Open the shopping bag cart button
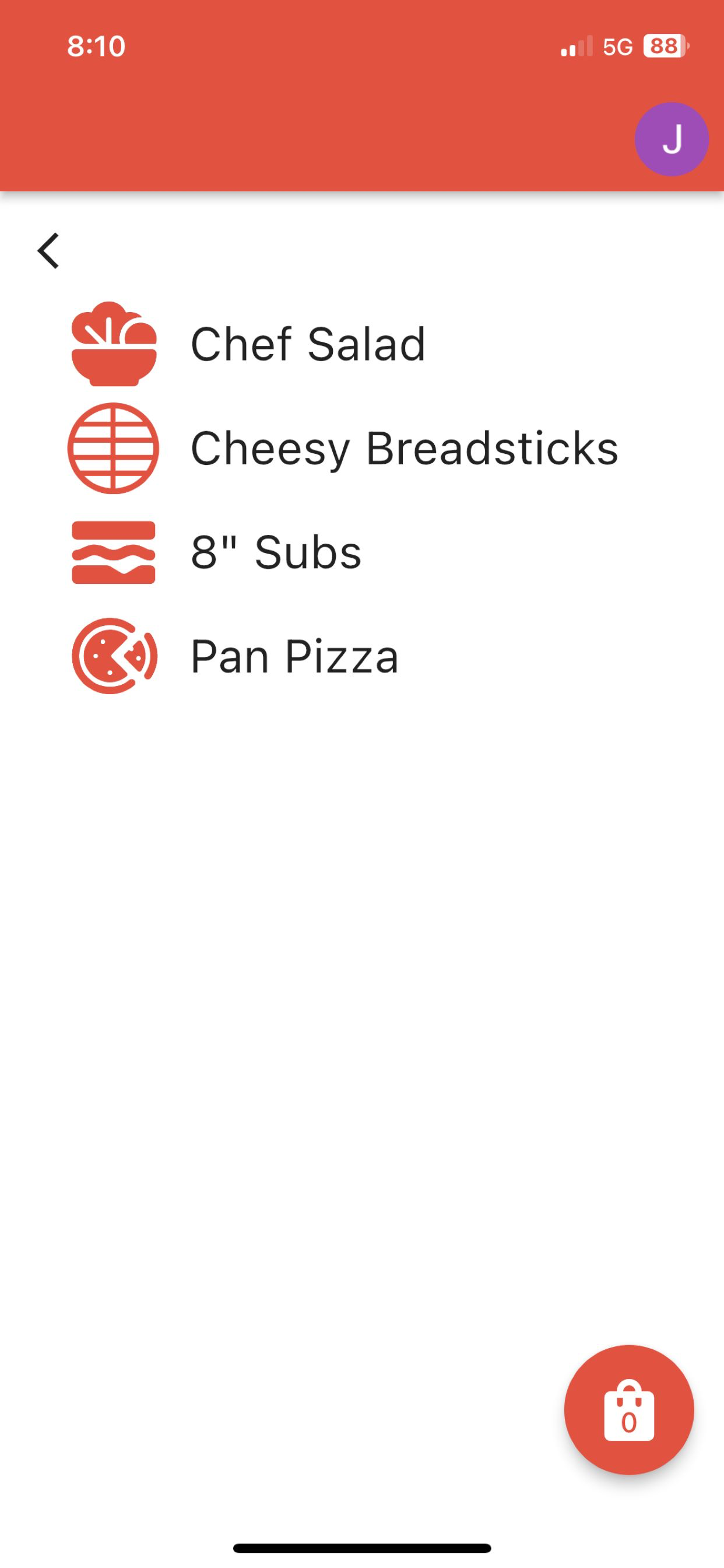This screenshot has width=724, height=1568. 629,1409
